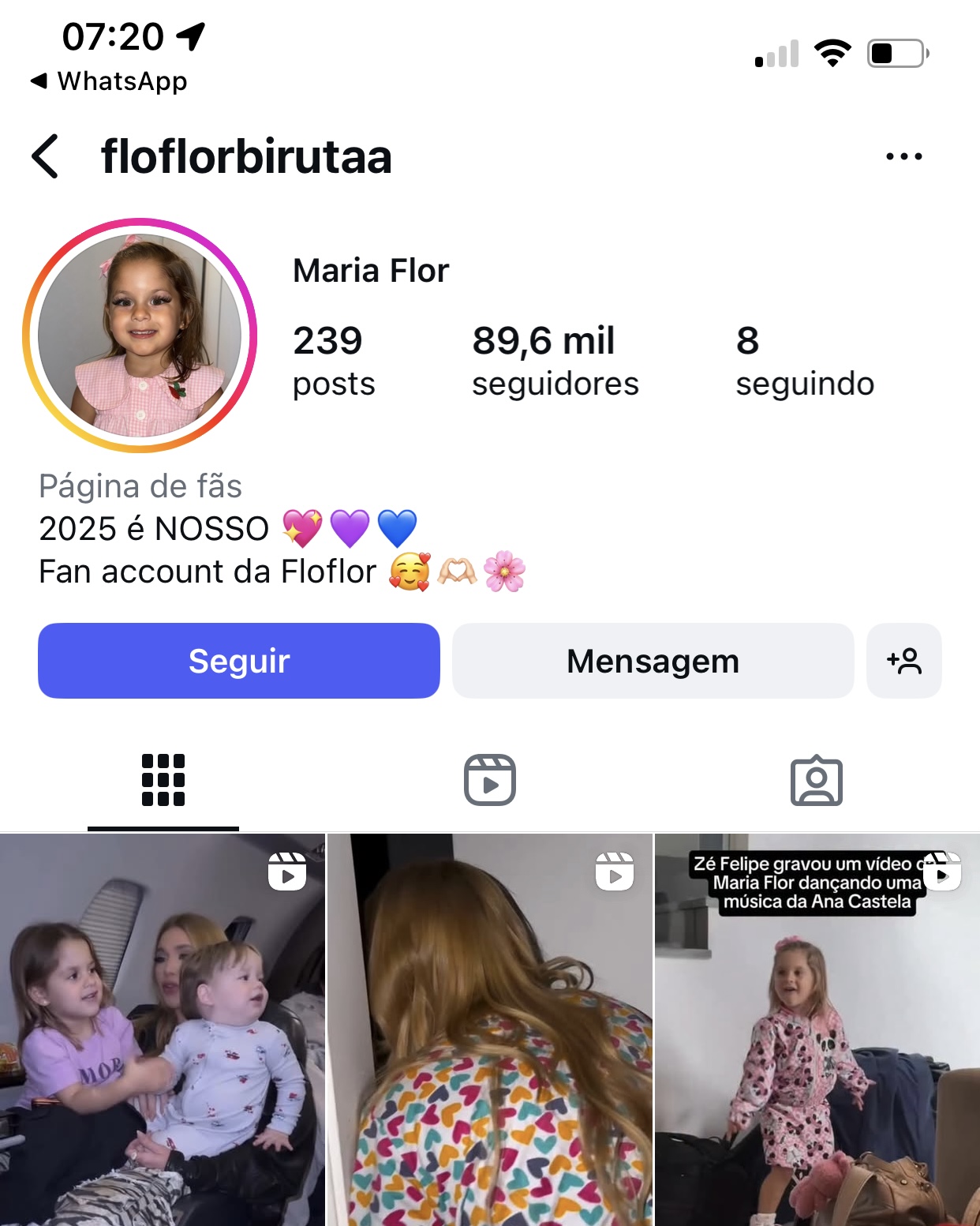Go back from the floflorbirutaa profile
This screenshot has height=1226, width=980.
tap(46, 156)
